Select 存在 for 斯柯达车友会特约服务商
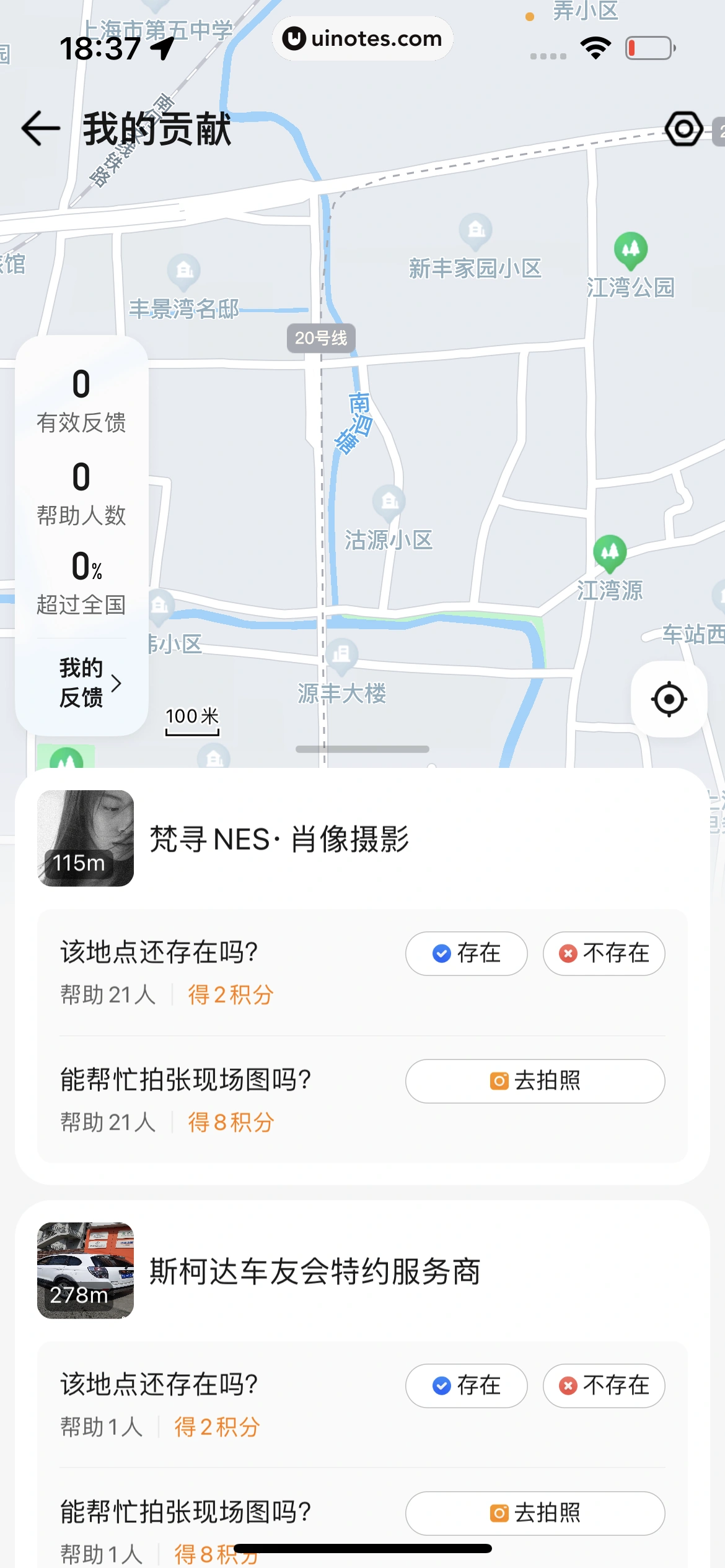This screenshot has width=725, height=1568. coord(466,1385)
